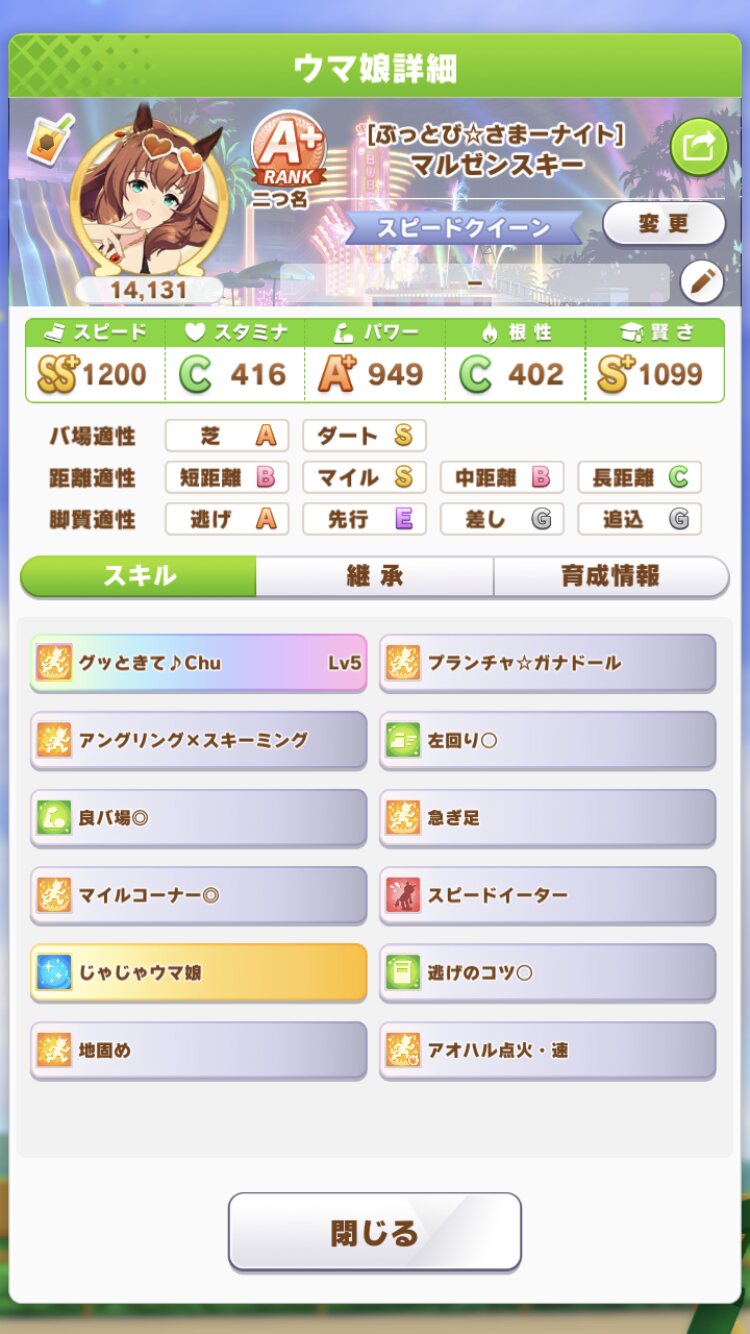Tap the 変更 button
This screenshot has height=1334, width=750.
[x=663, y=223]
